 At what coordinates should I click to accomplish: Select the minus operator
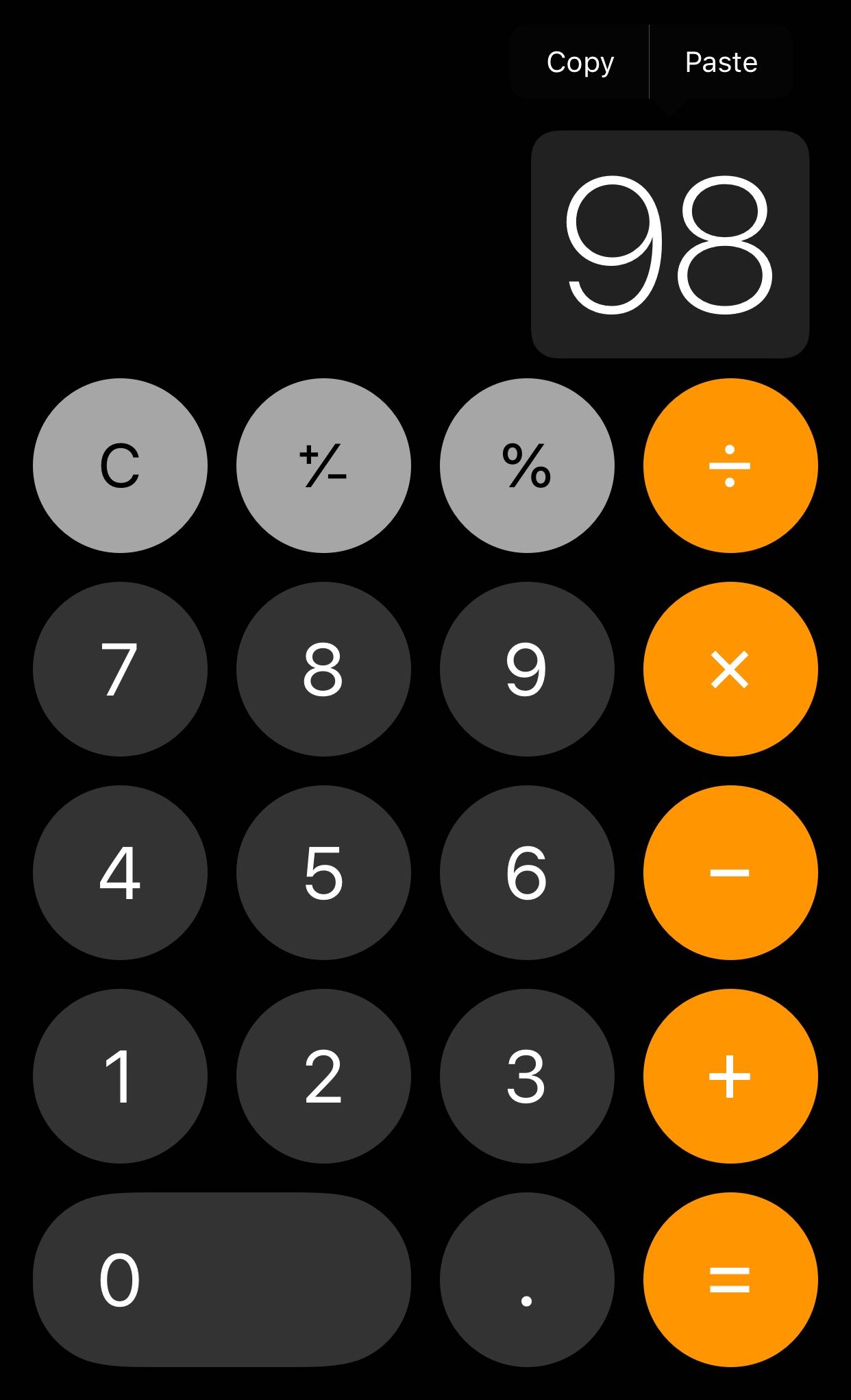[x=730, y=873]
